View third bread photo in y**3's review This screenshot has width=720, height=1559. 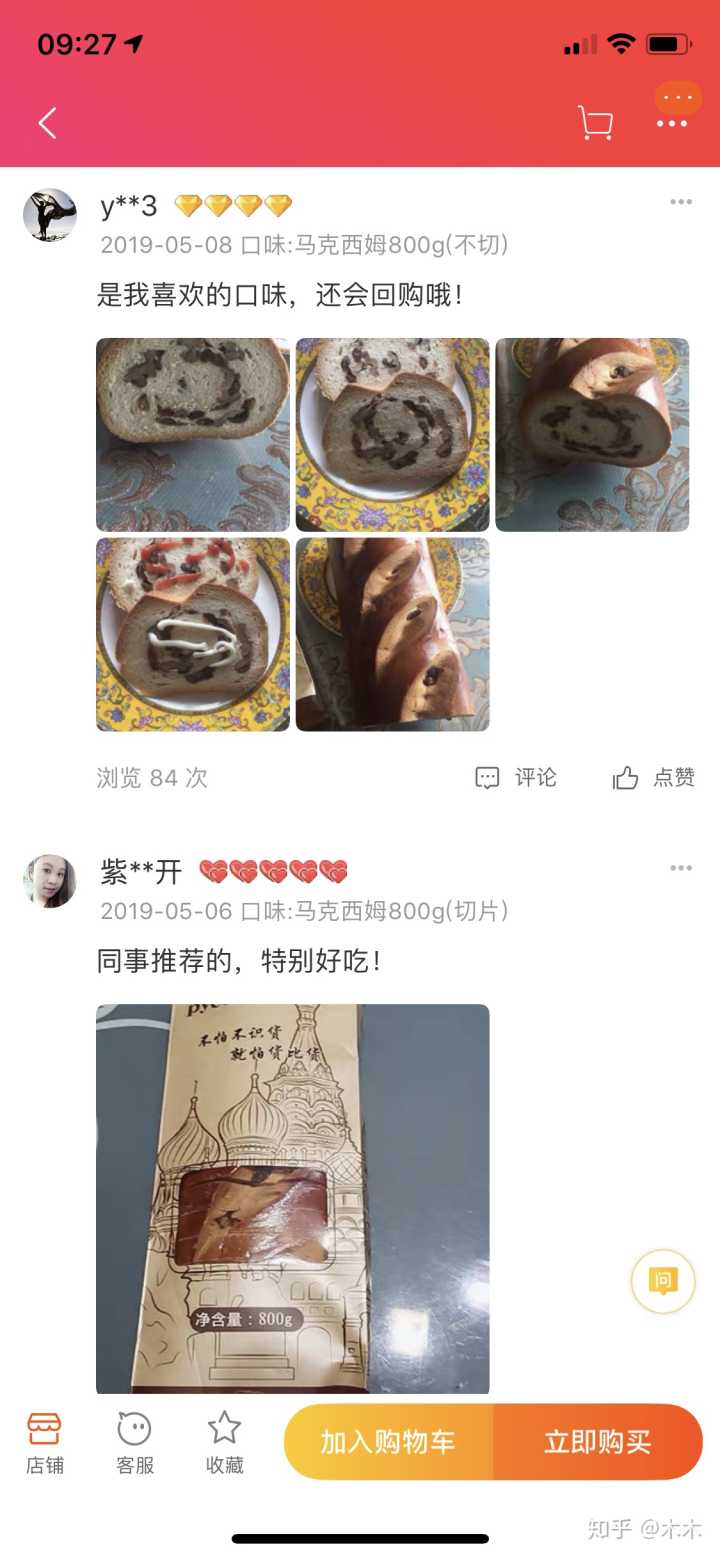[x=592, y=435]
